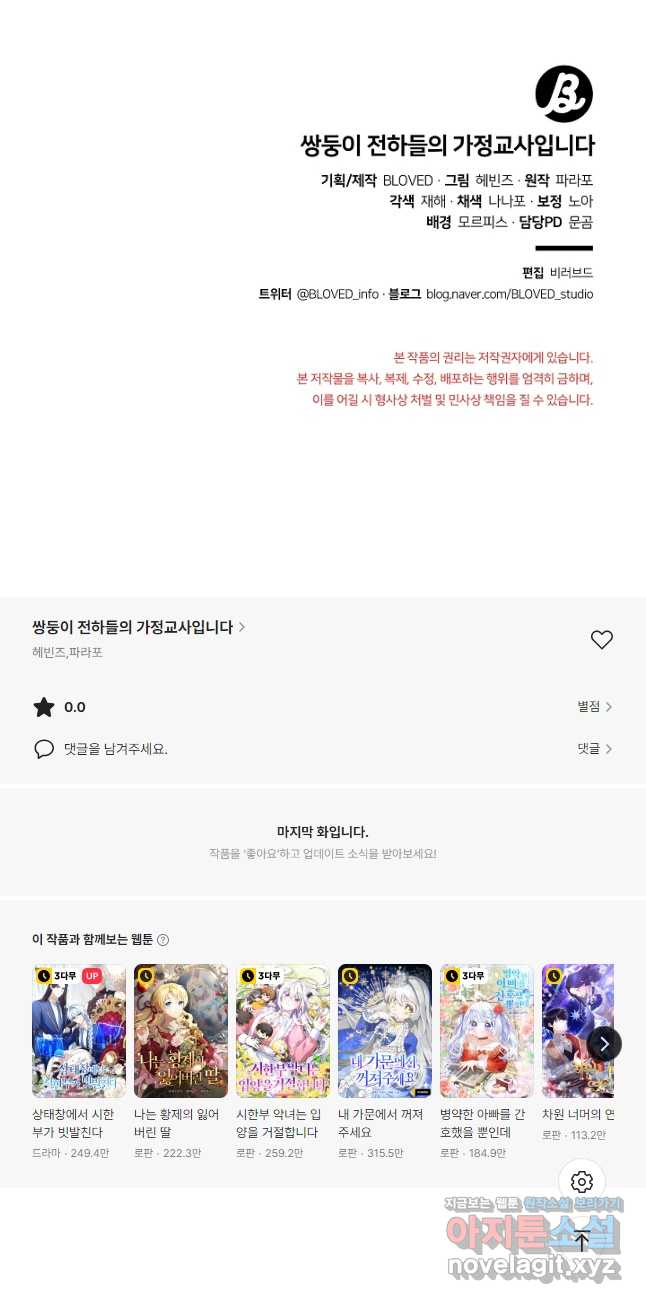Open 나는 황제의 잃어버린 딸 webtoon
Viewport: 646px width, 1304px height.
coord(181,1031)
